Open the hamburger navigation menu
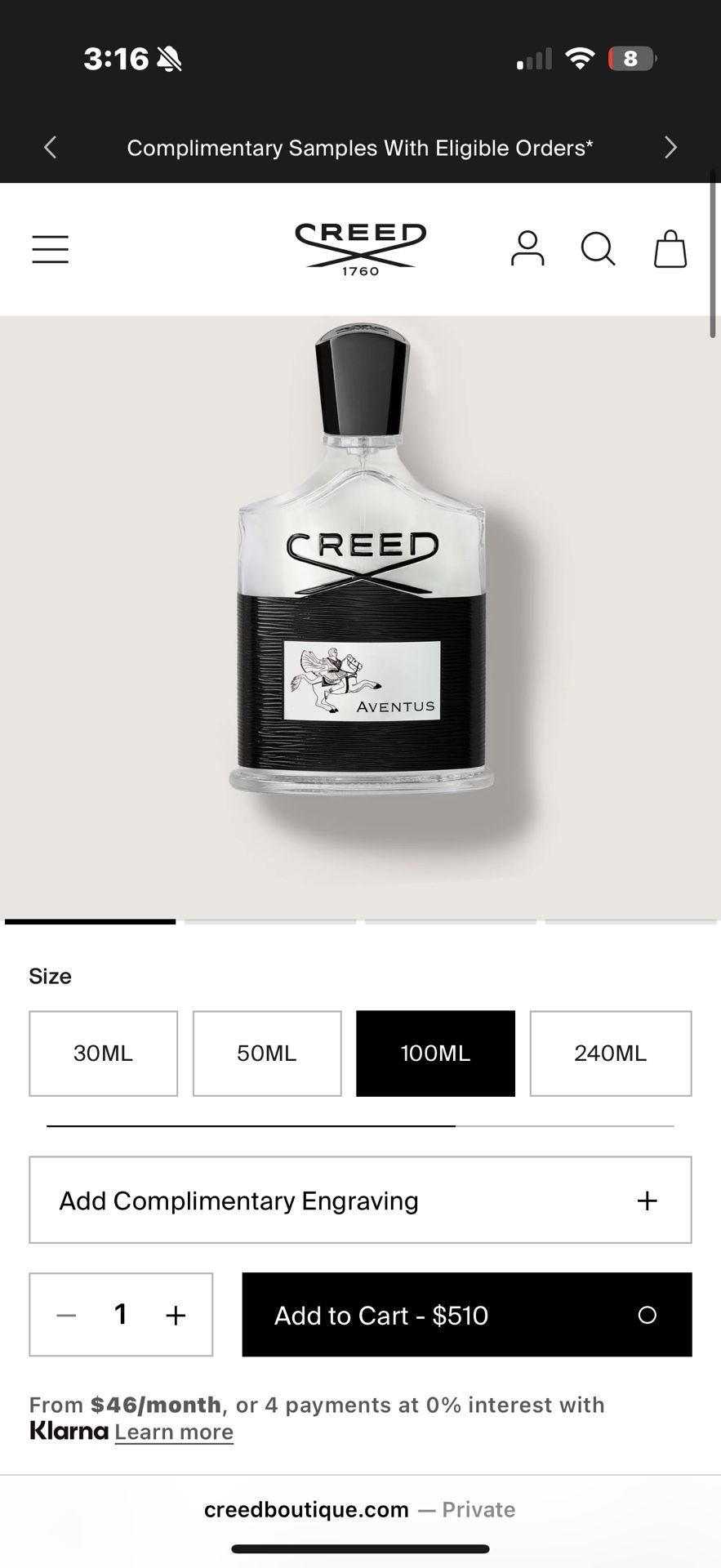The height and width of the screenshot is (1568, 721). pos(50,249)
